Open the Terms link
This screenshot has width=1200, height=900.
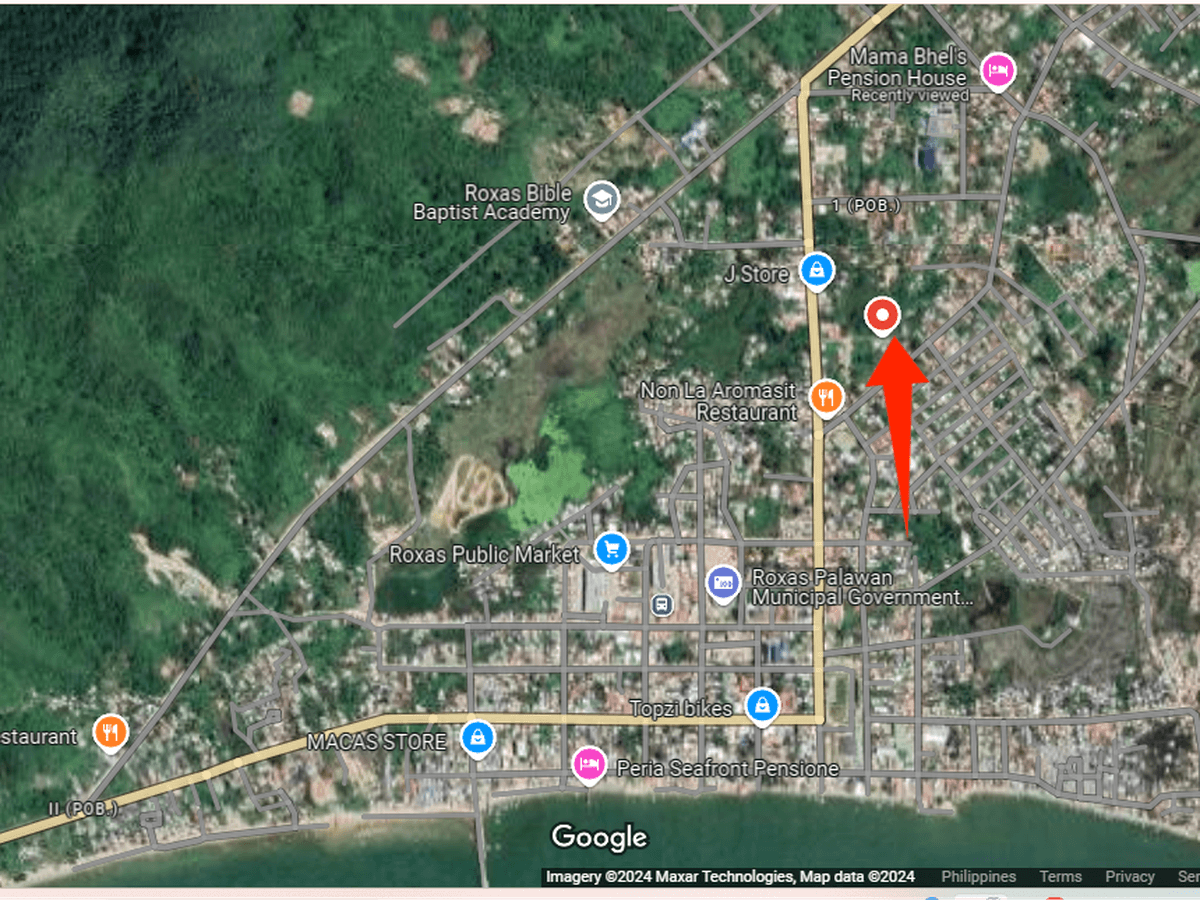(x=1060, y=876)
